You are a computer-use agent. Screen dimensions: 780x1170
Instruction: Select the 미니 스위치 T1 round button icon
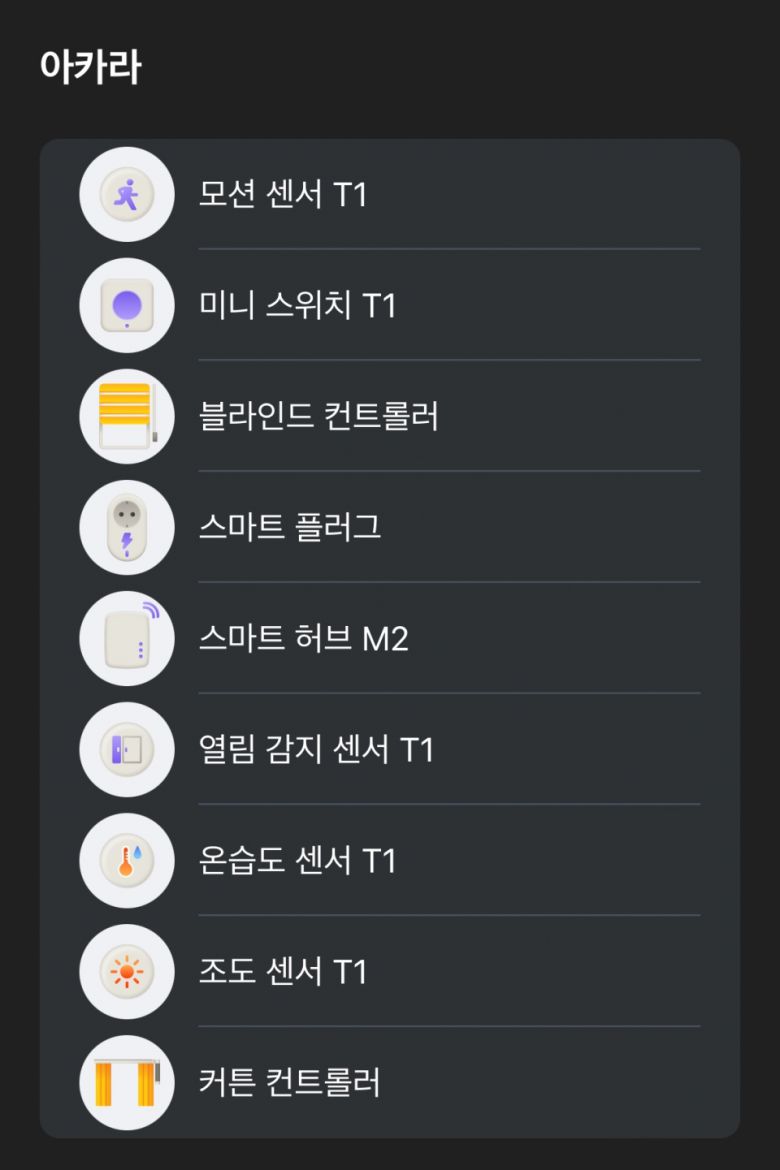click(x=126, y=306)
